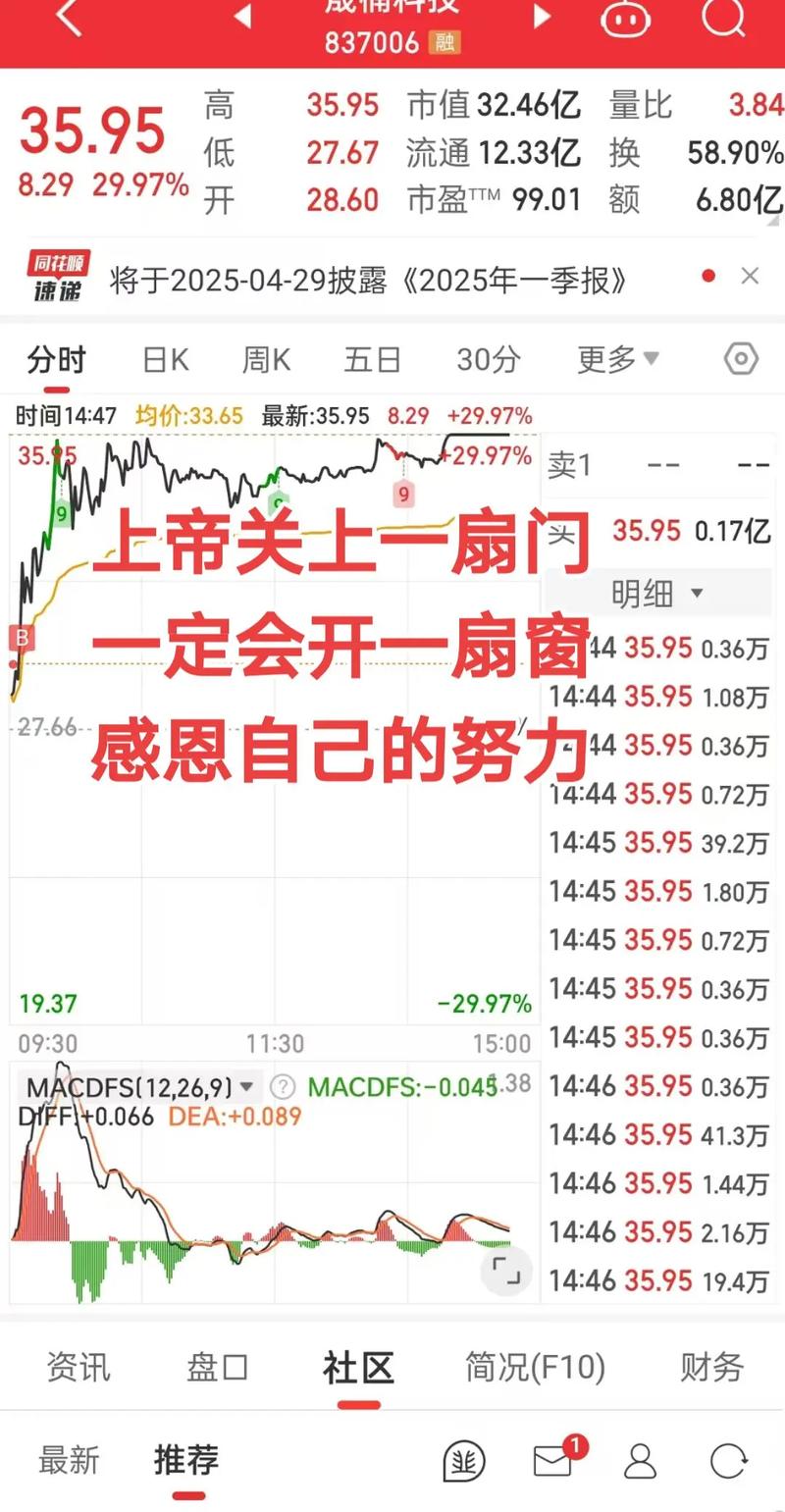
Task: Switch to the next stock
Action: point(542,16)
